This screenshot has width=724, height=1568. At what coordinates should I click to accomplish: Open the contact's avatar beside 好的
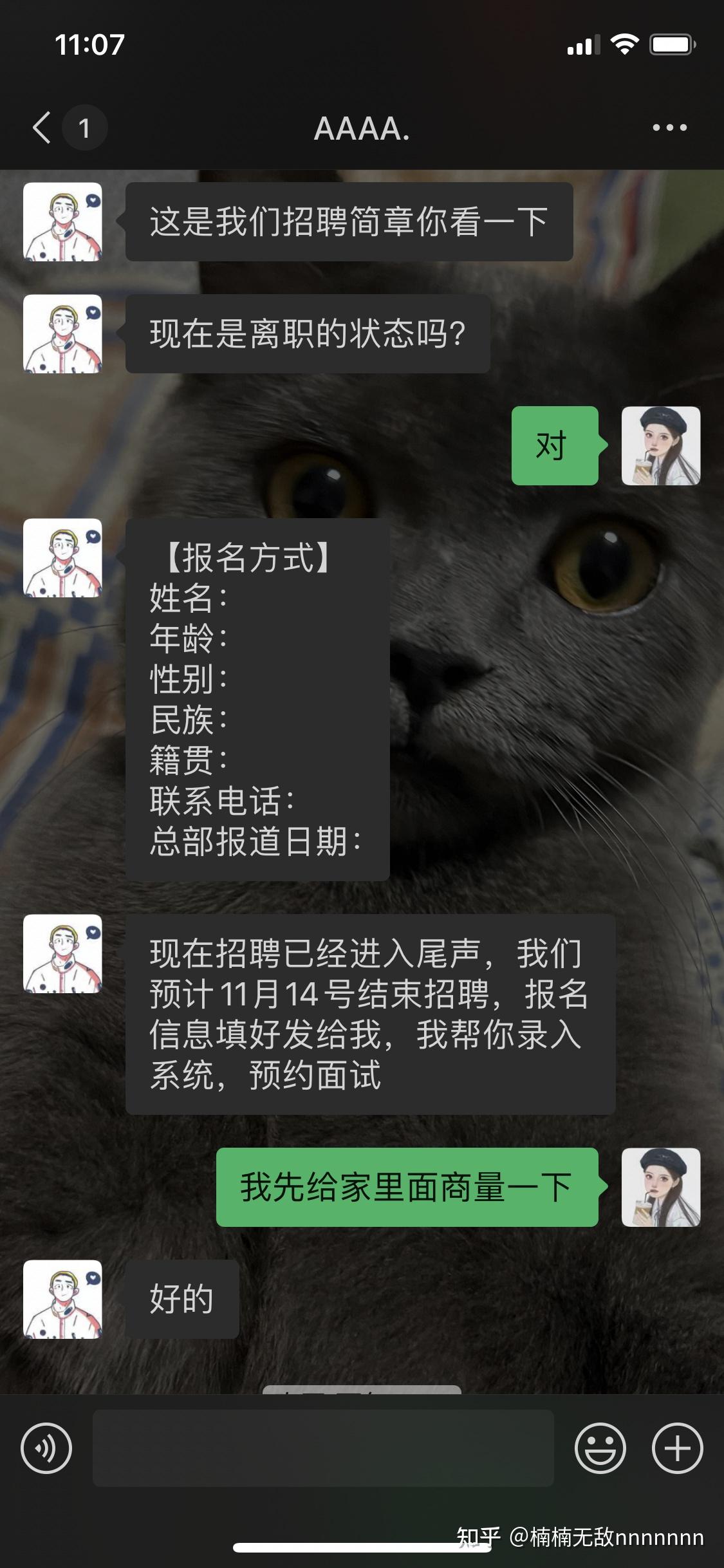pyautogui.click(x=62, y=1299)
